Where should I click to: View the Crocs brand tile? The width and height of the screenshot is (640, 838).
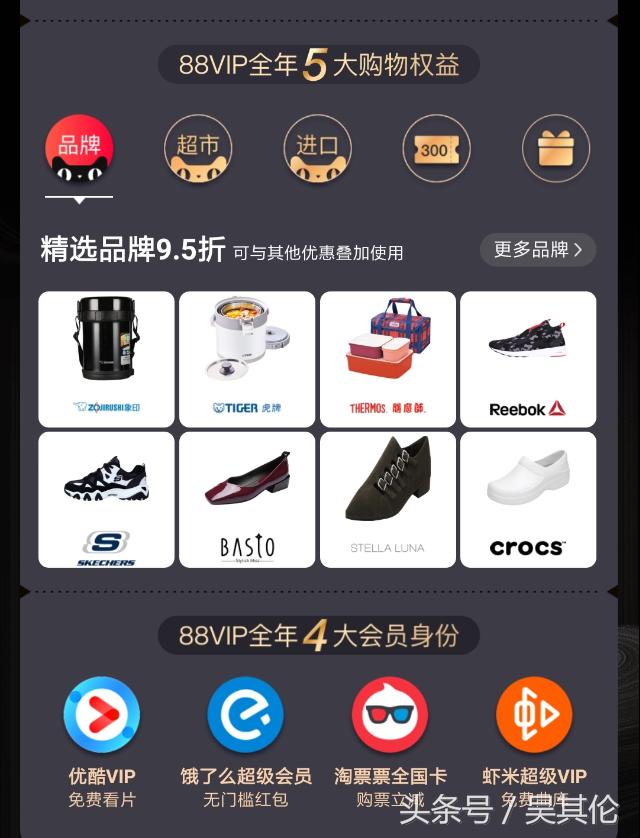pos(528,499)
